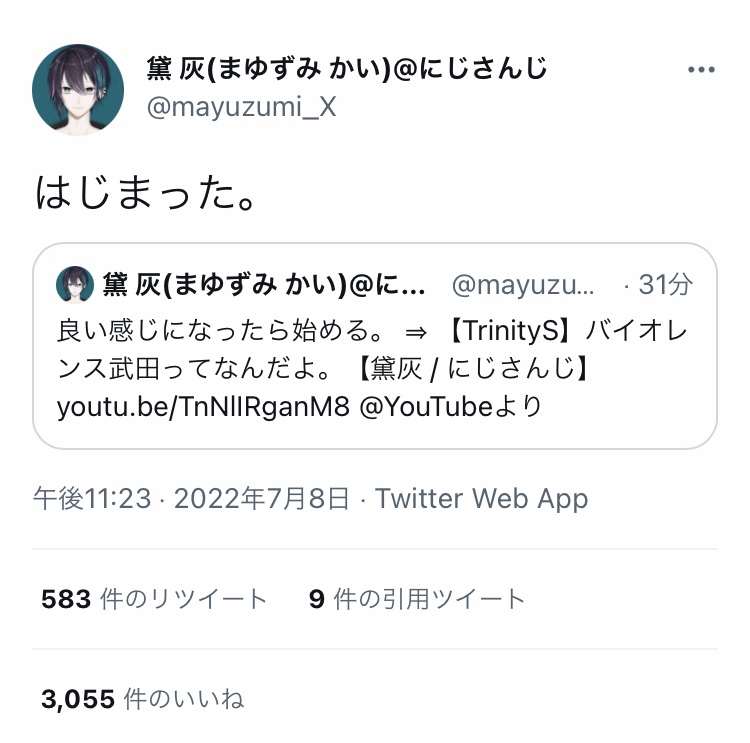This screenshot has height=743, width=750.
Task: View the 9 quote tweets
Action: pos(417,599)
